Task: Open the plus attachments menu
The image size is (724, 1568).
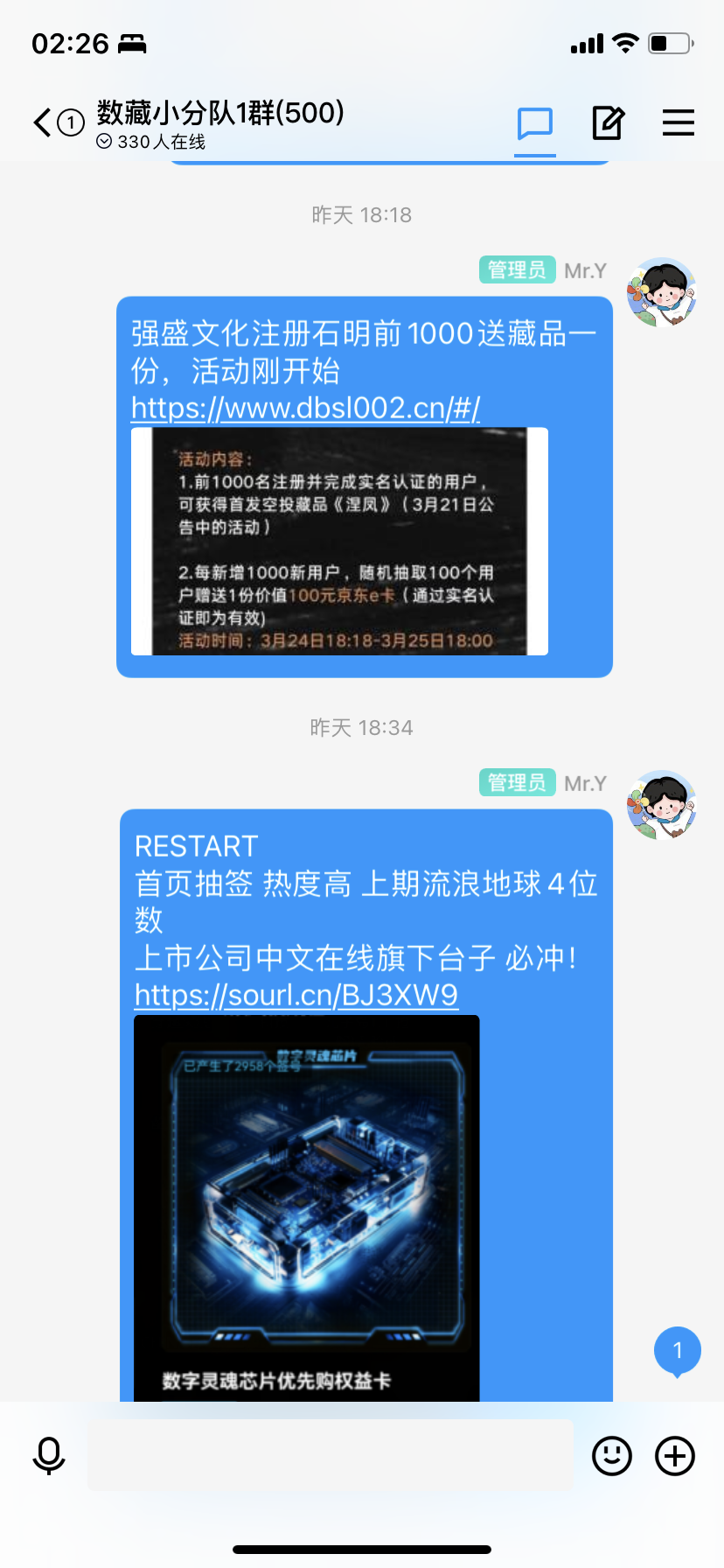Action: (674, 1456)
